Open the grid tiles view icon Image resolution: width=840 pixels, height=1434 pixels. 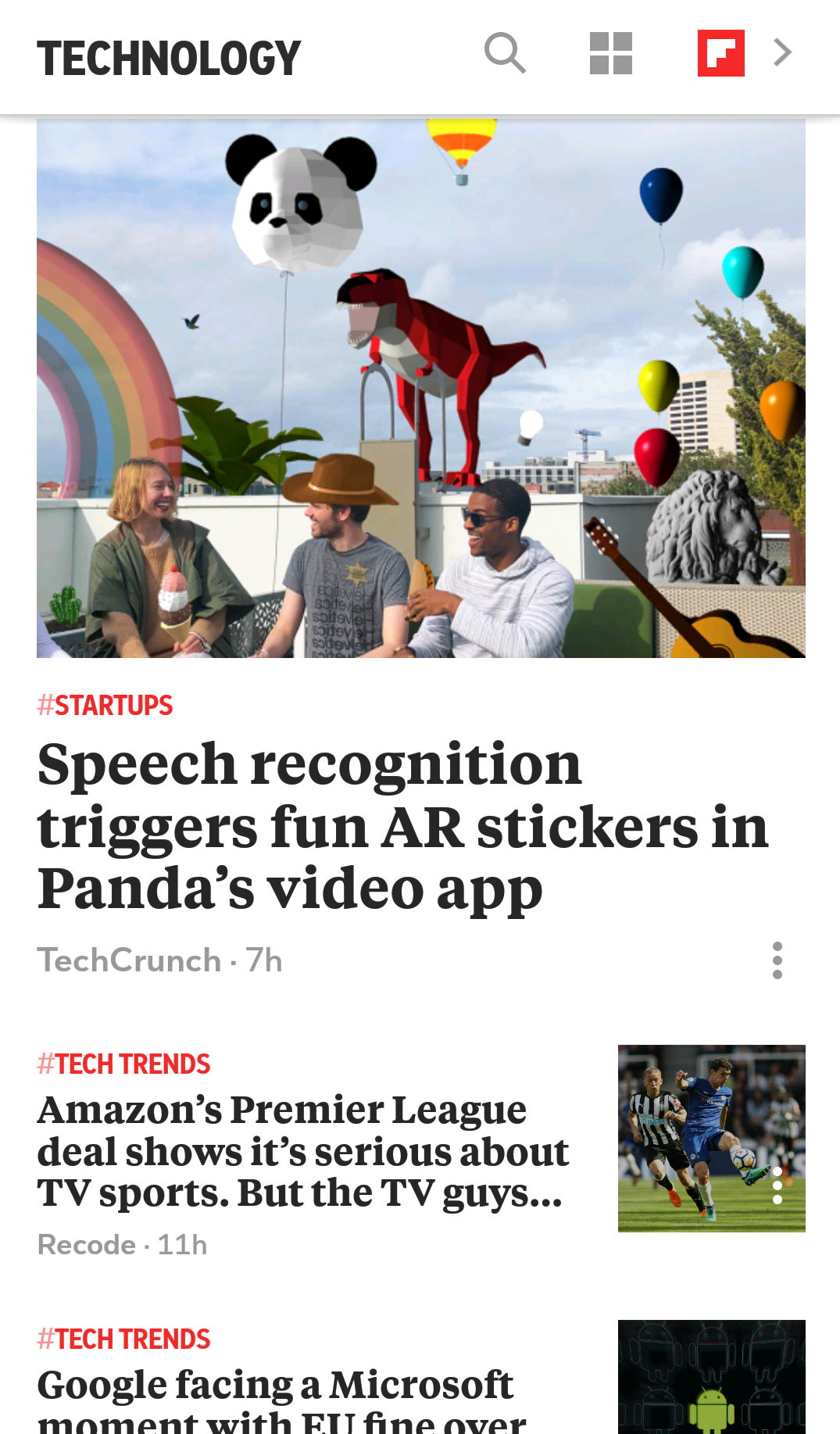pyautogui.click(x=610, y=53)
